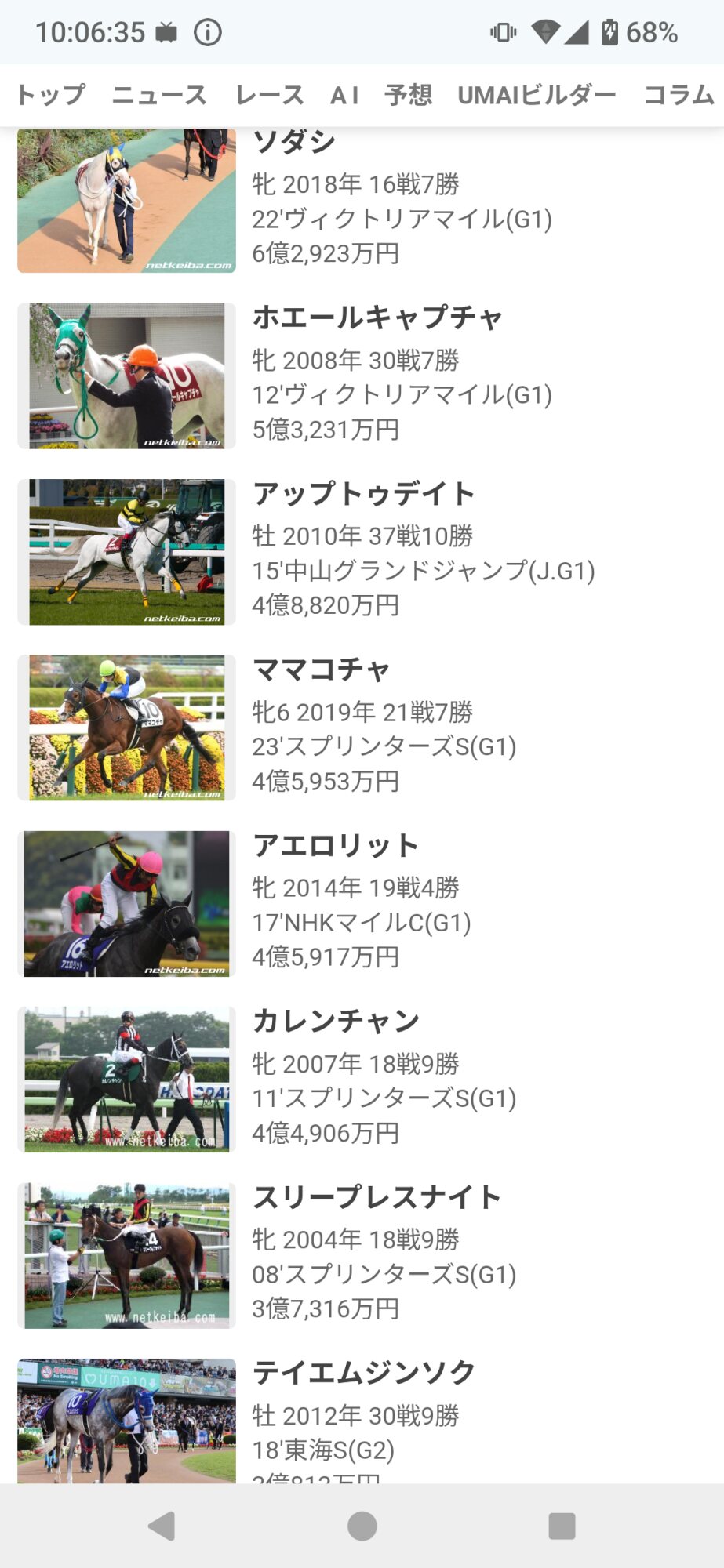Viewport: 724px width, 1568px height.
Task: Tap the system home button
Action: (362, 1526)
